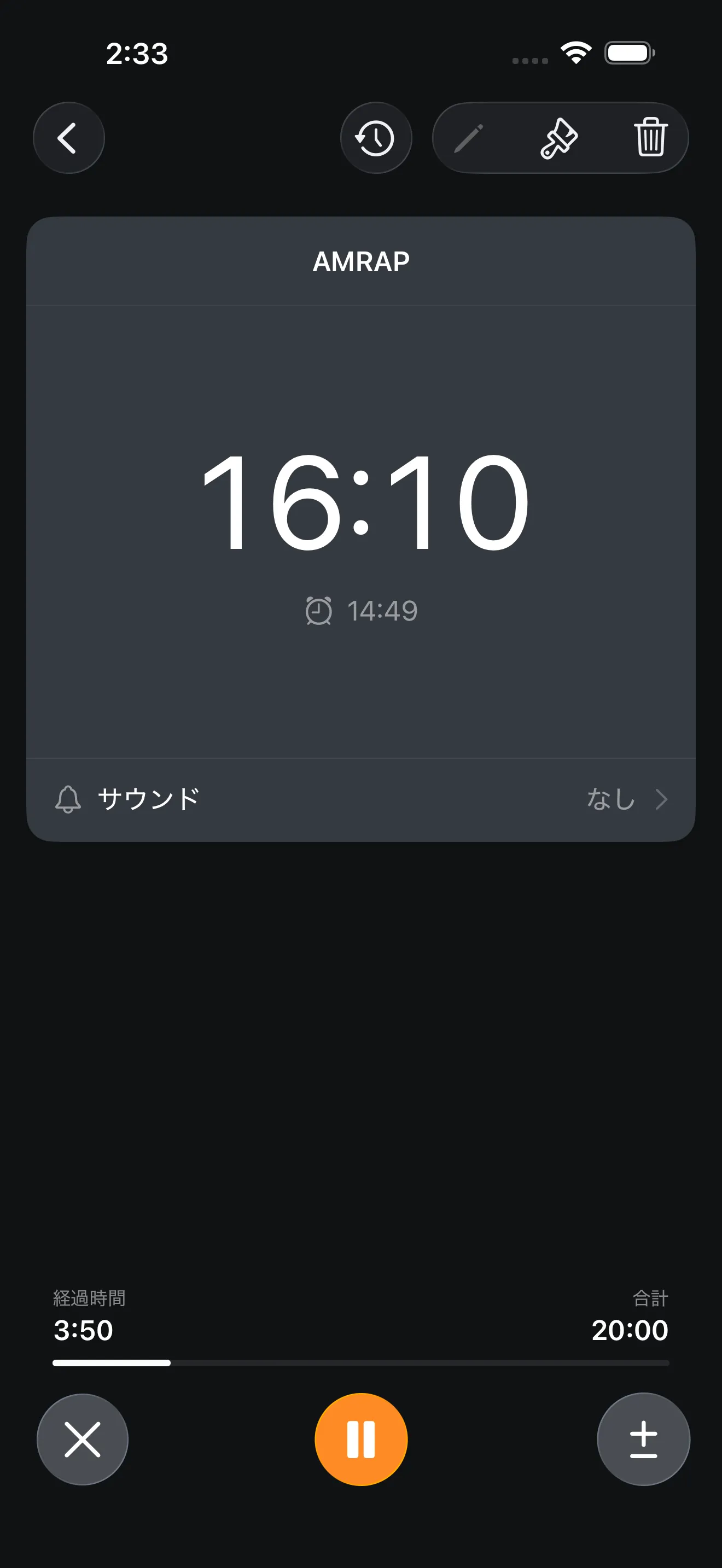This screenshot has width=722, height=1568.
Task: Tap the alarm clock icon beside 14:49
Action: (319, 611)
